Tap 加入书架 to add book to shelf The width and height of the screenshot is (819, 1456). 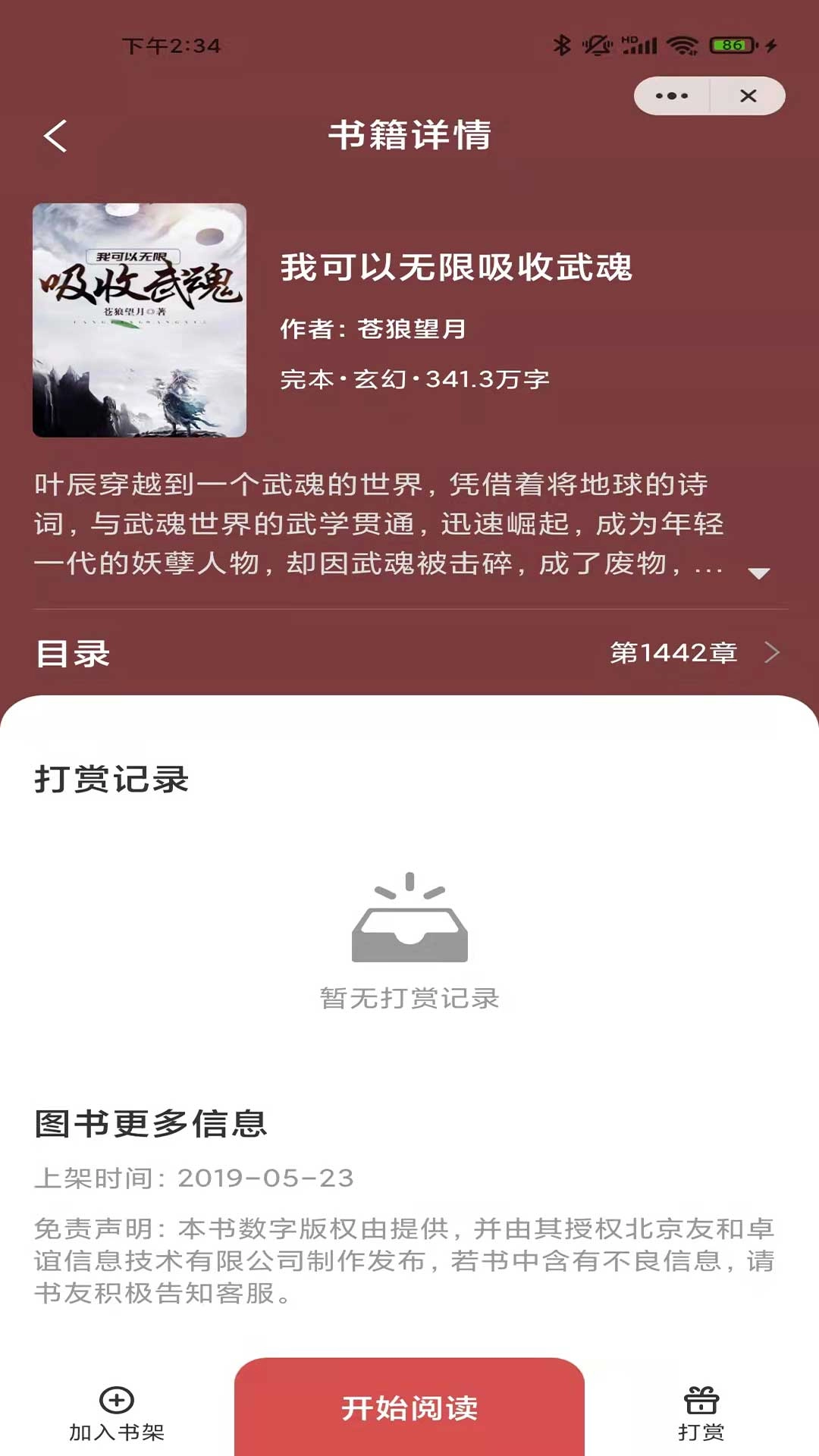(x=117, y=1414)
